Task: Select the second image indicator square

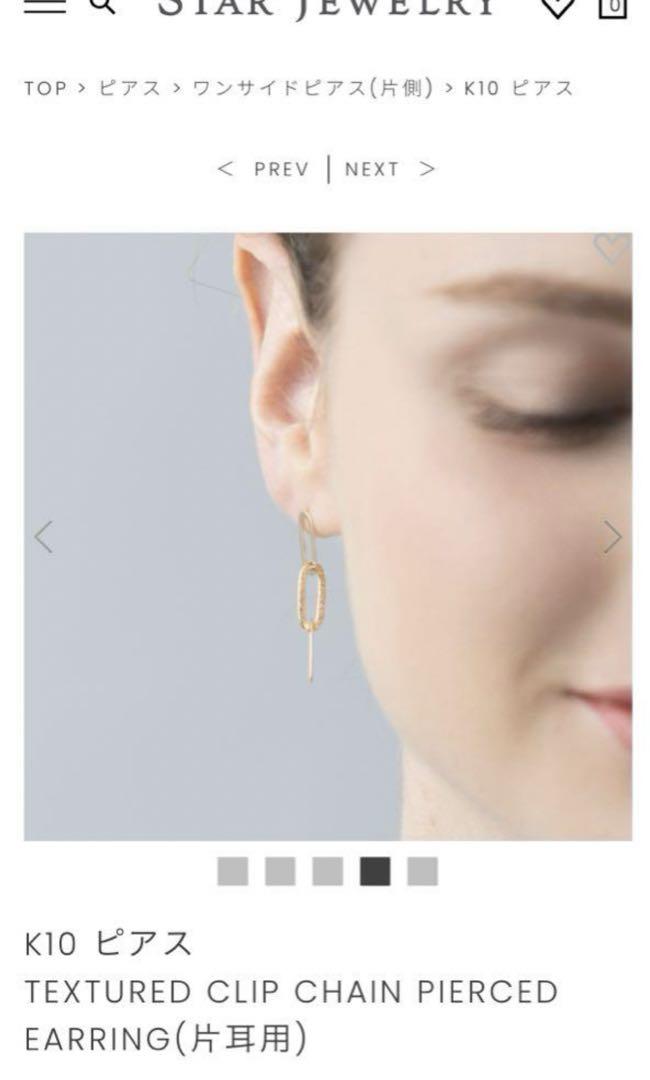Action: pos(280,871)
